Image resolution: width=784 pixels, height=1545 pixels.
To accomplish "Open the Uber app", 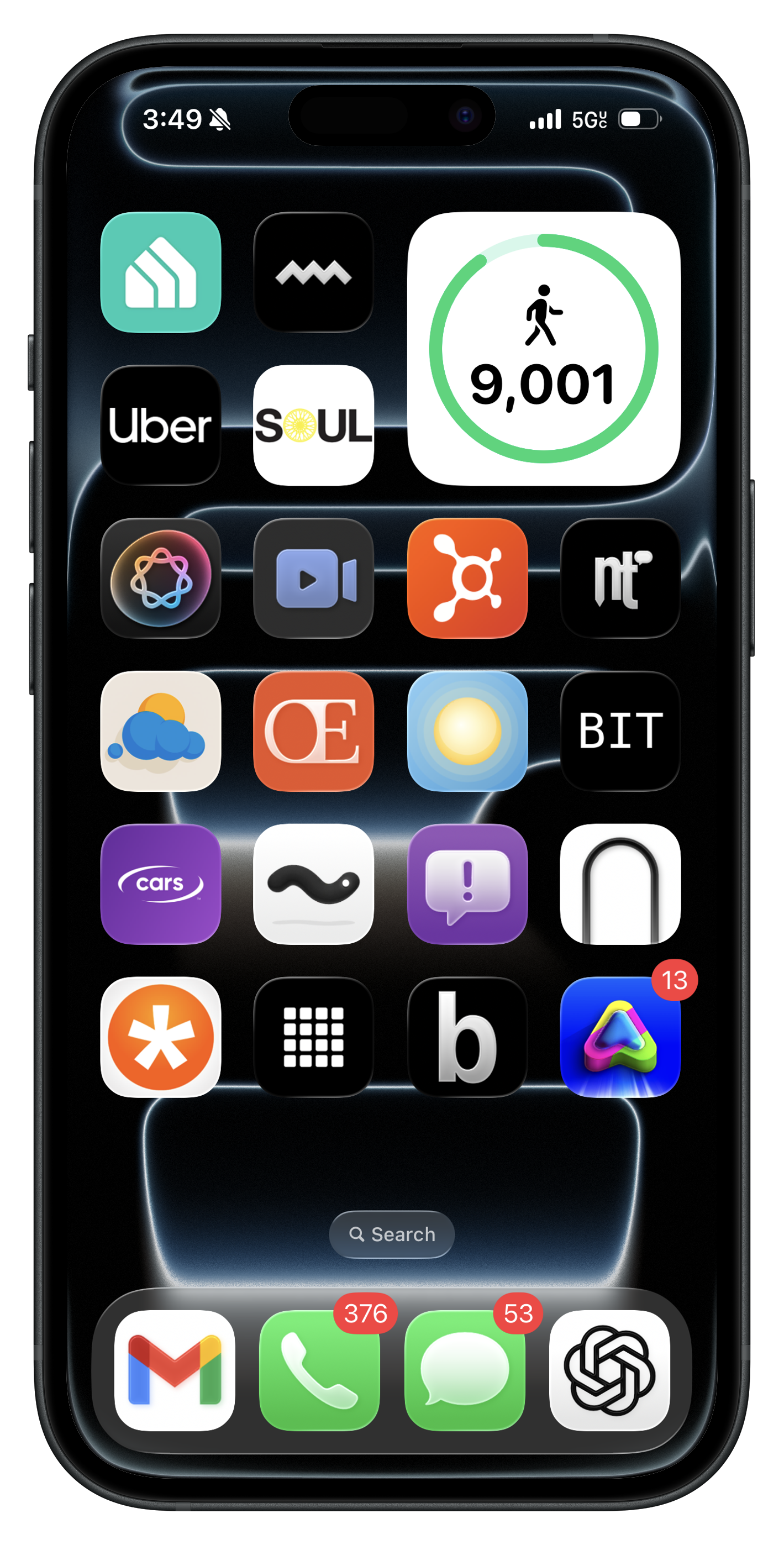I will 161,425.
